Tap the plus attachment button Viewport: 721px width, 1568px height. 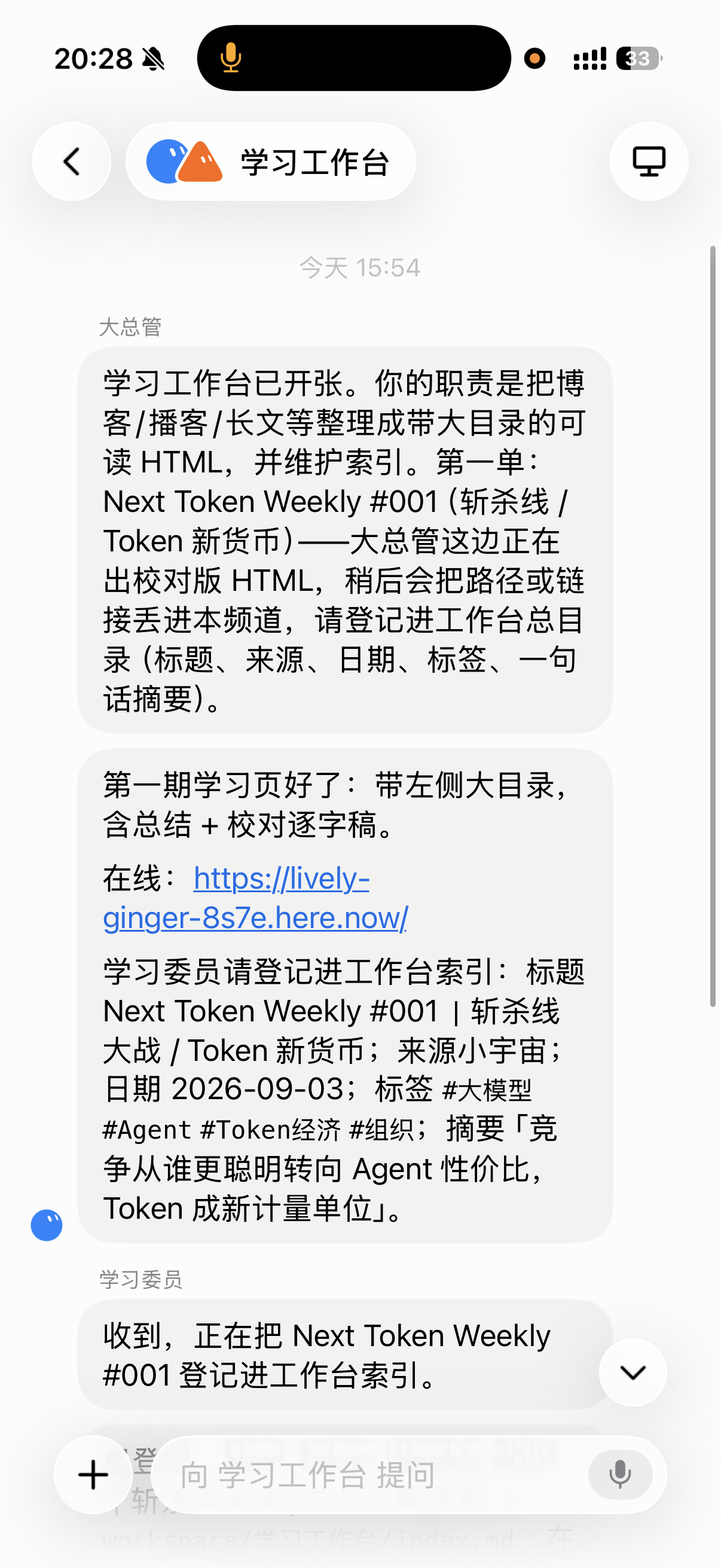93,1475
